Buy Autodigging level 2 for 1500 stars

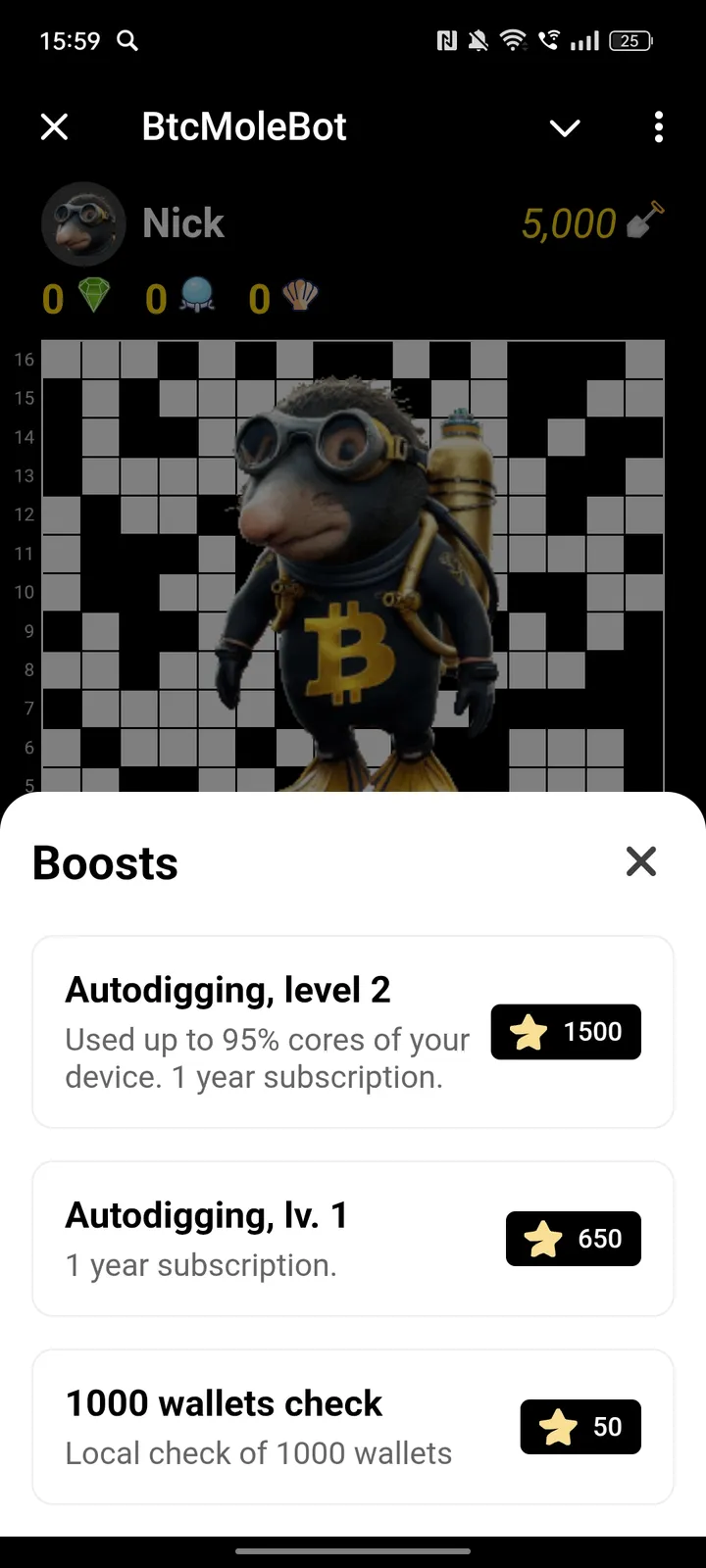[x=566, y=1032]
